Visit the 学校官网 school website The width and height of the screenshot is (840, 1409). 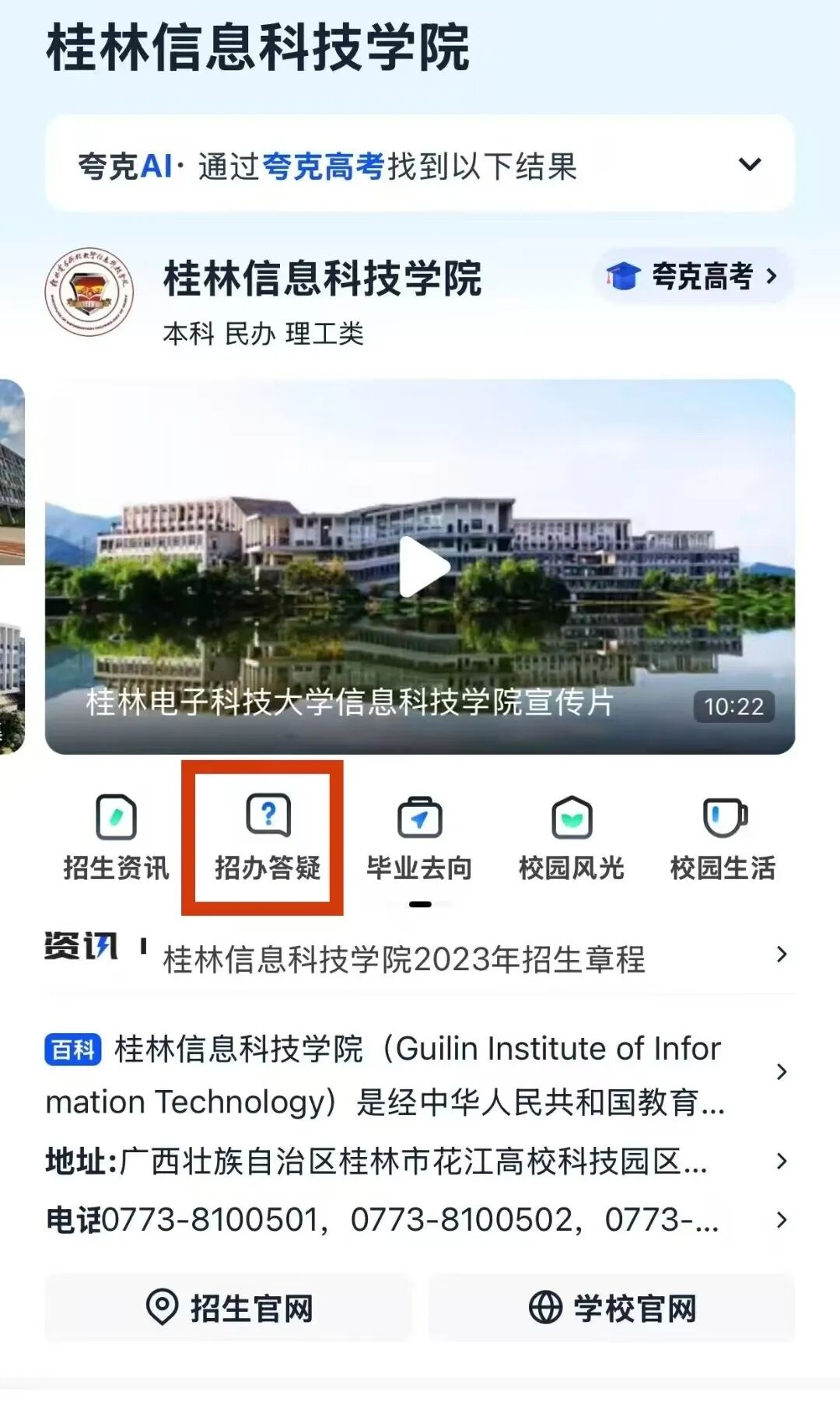(x=612, y=1308)
